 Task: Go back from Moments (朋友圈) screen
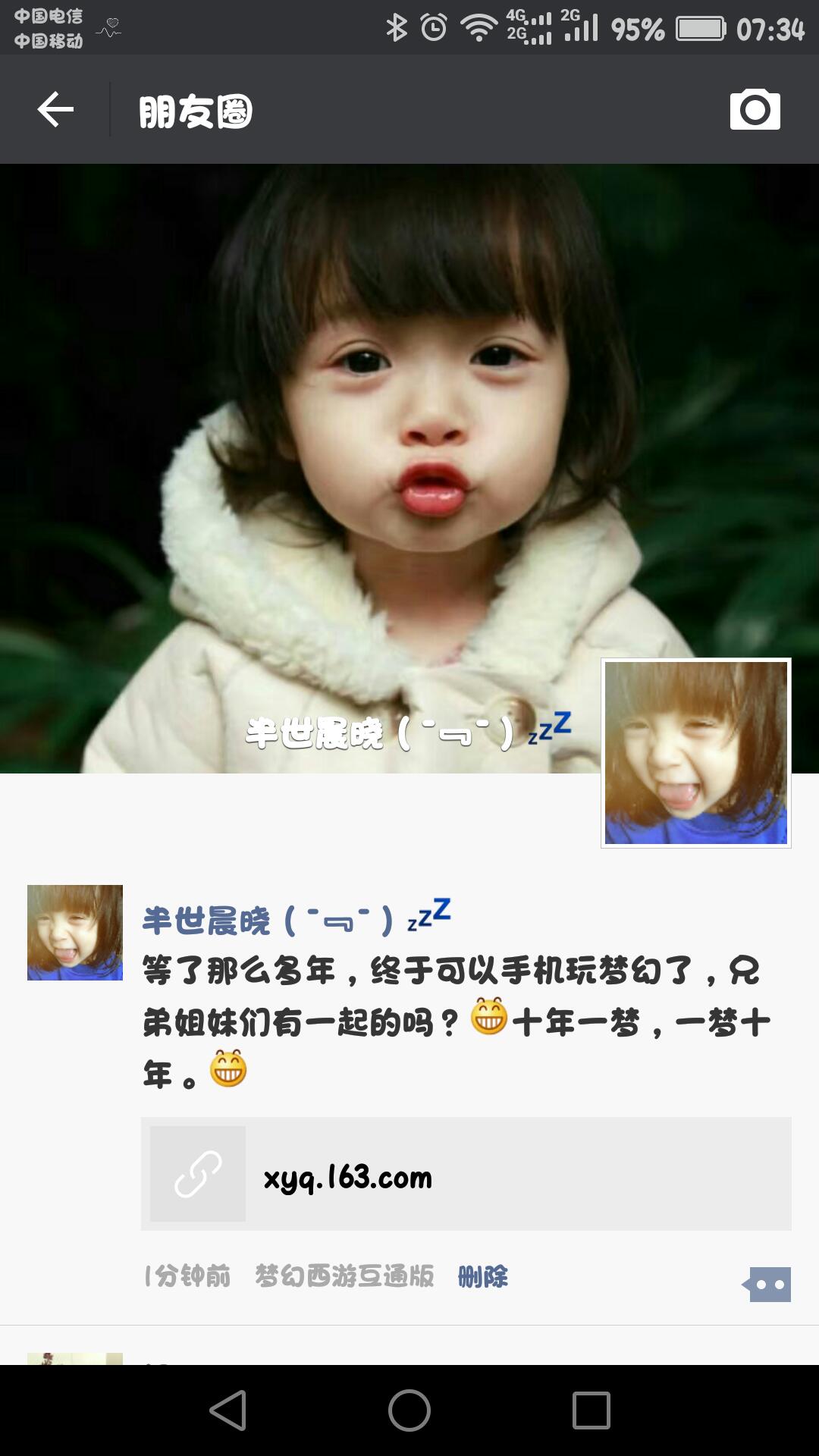tap(55, 110)
